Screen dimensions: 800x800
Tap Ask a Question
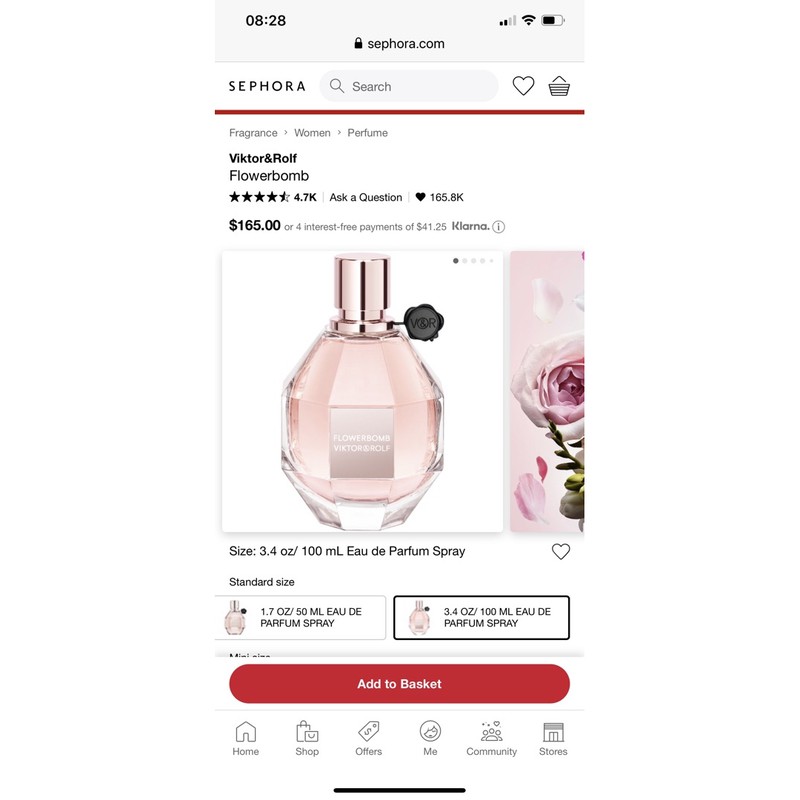coord(366,197)
